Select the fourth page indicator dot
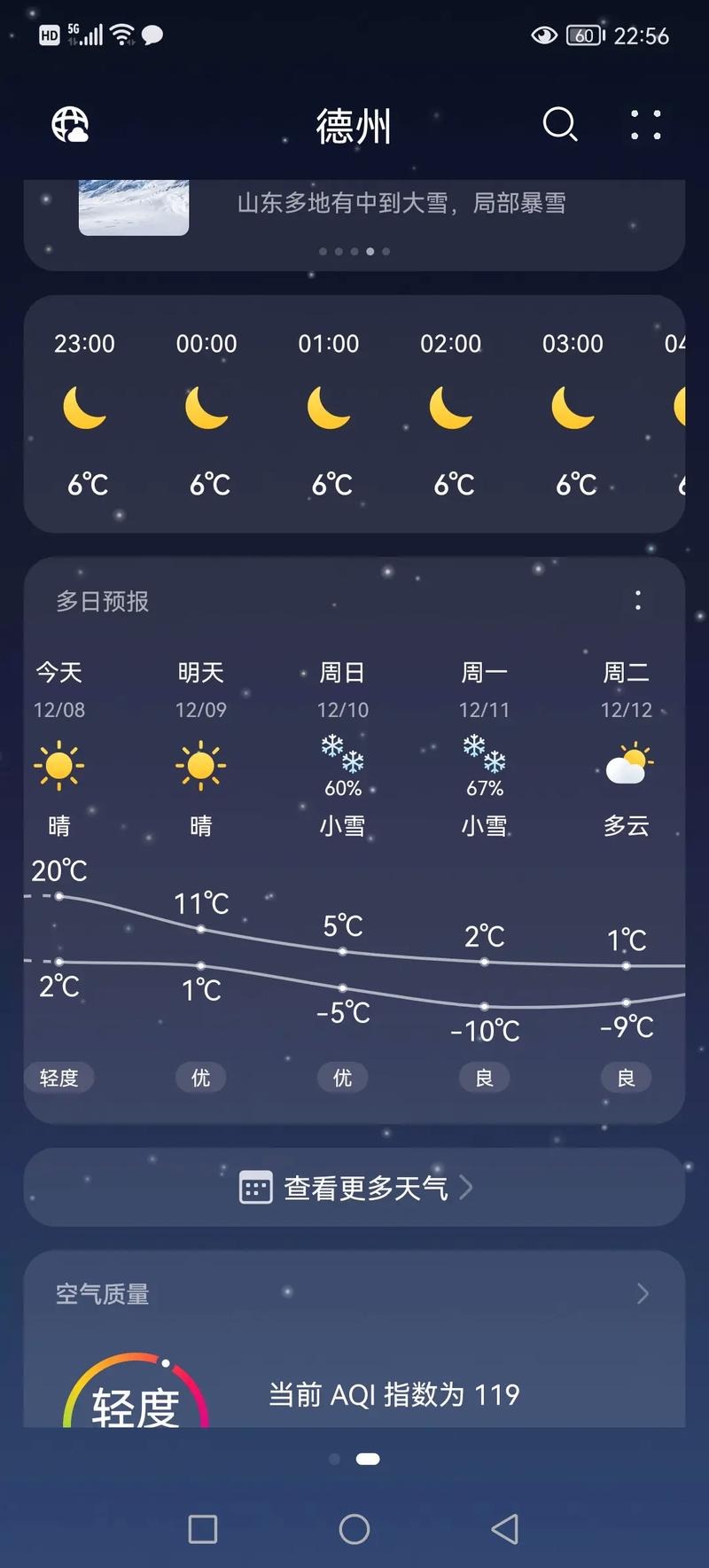 (369, 252)
